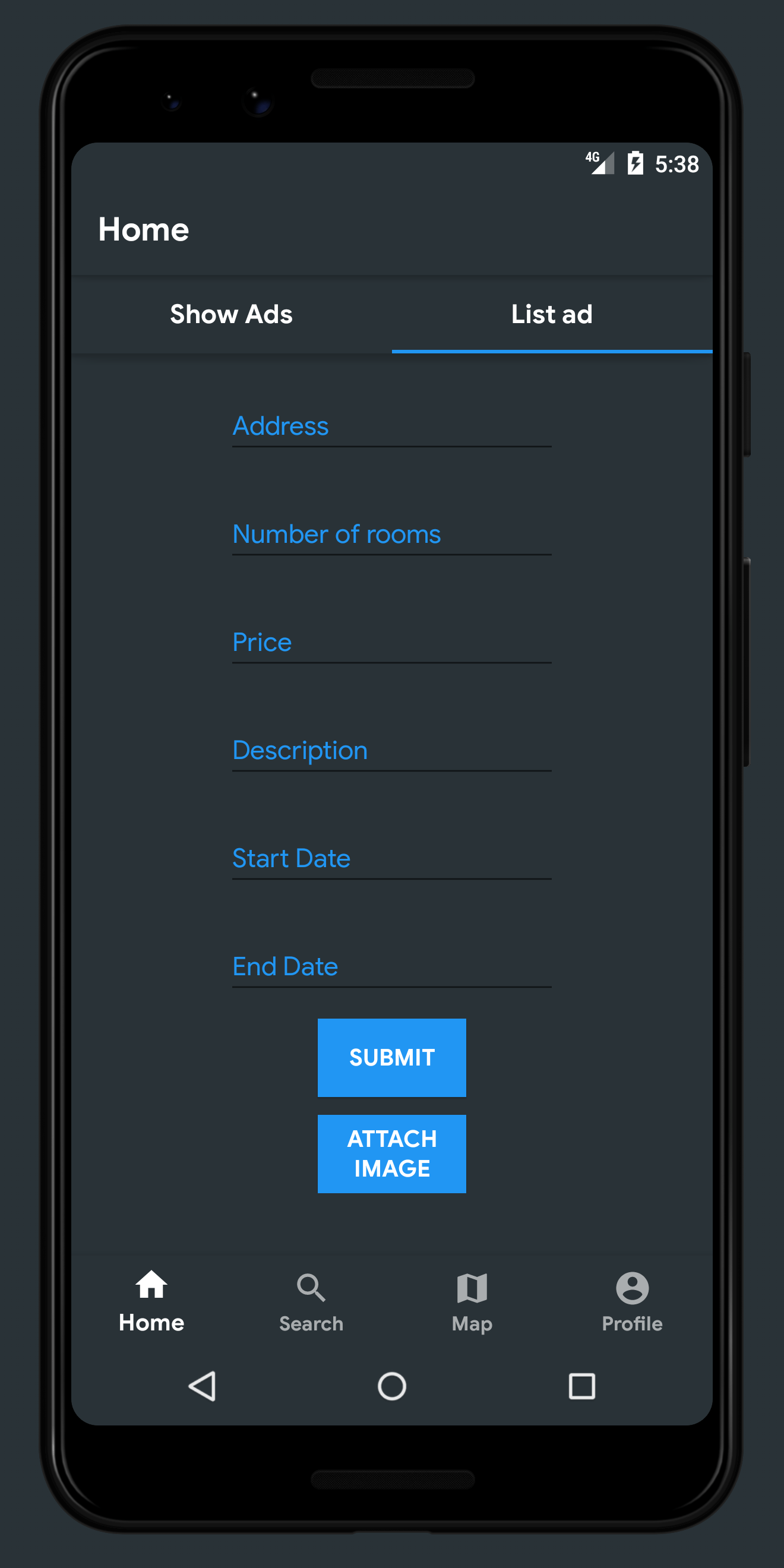Submit the ad listing
784x1568 pixels.
392,1058
